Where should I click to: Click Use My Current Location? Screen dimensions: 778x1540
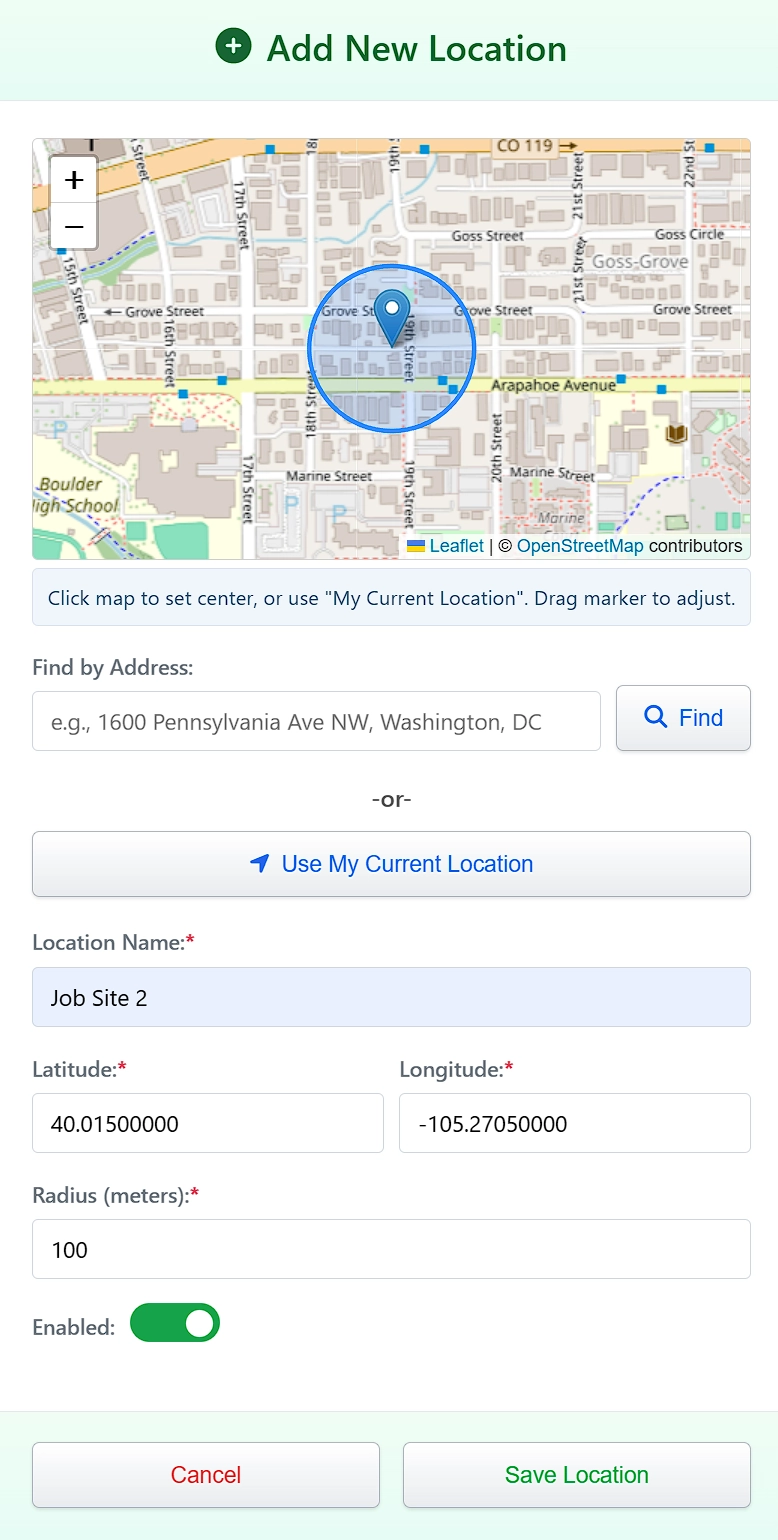pos(391,864)
